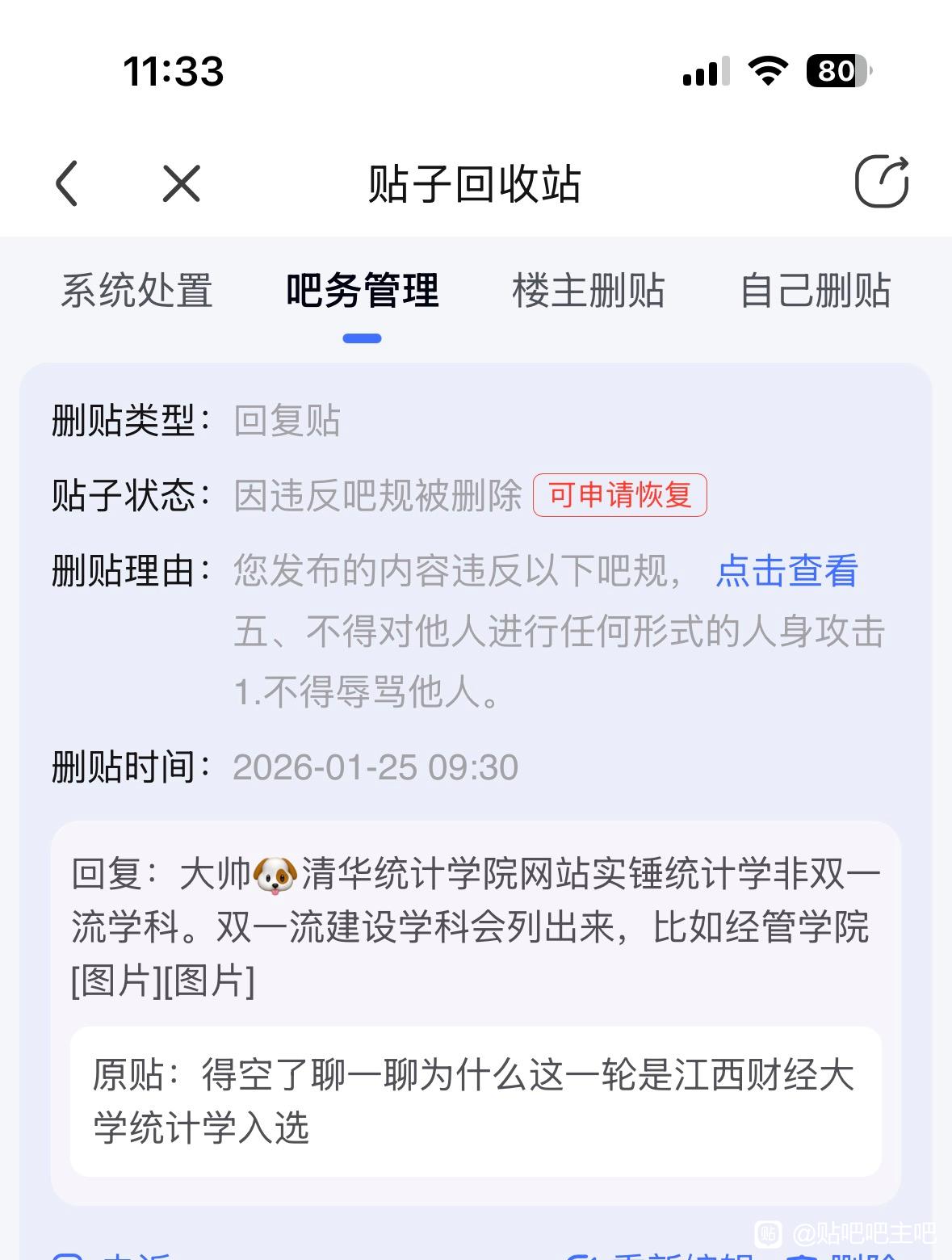Image resolution: width=952 pixels, height=1260 pixels.
Task: Go back using the left arrow
Action: 68,183
